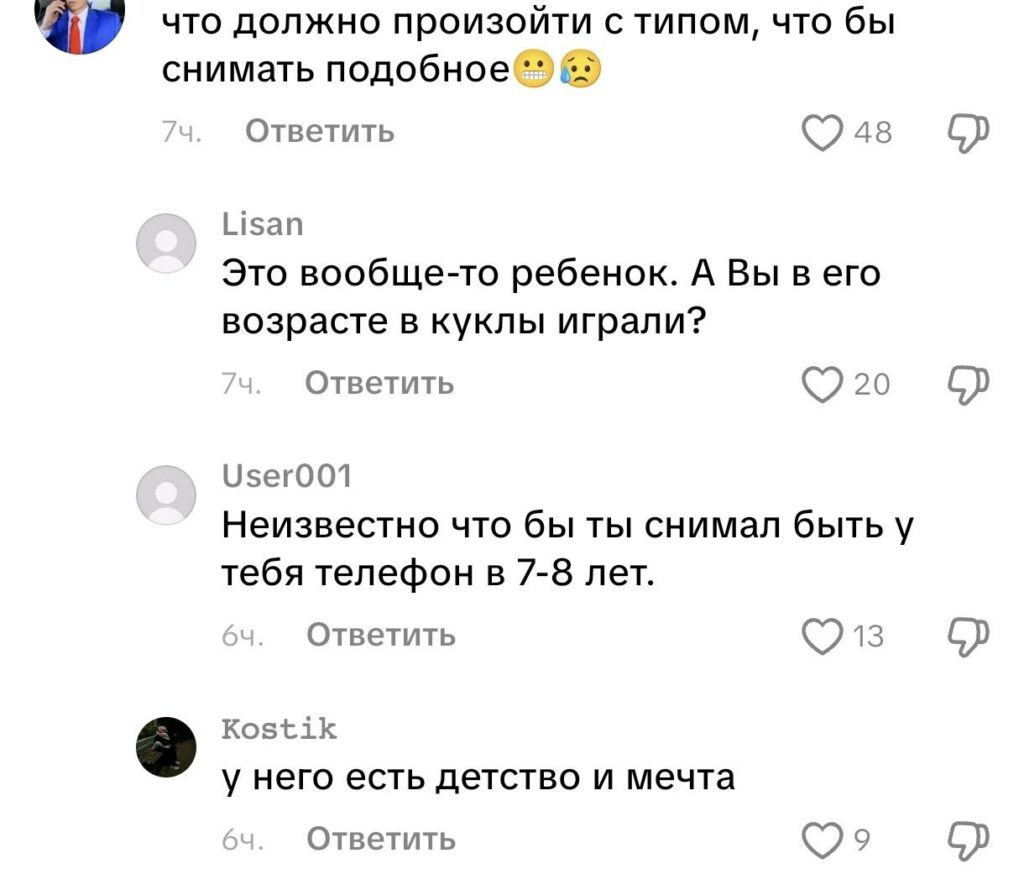
Task: Dislike Kostik's comment
Action: tap(968, 839)
